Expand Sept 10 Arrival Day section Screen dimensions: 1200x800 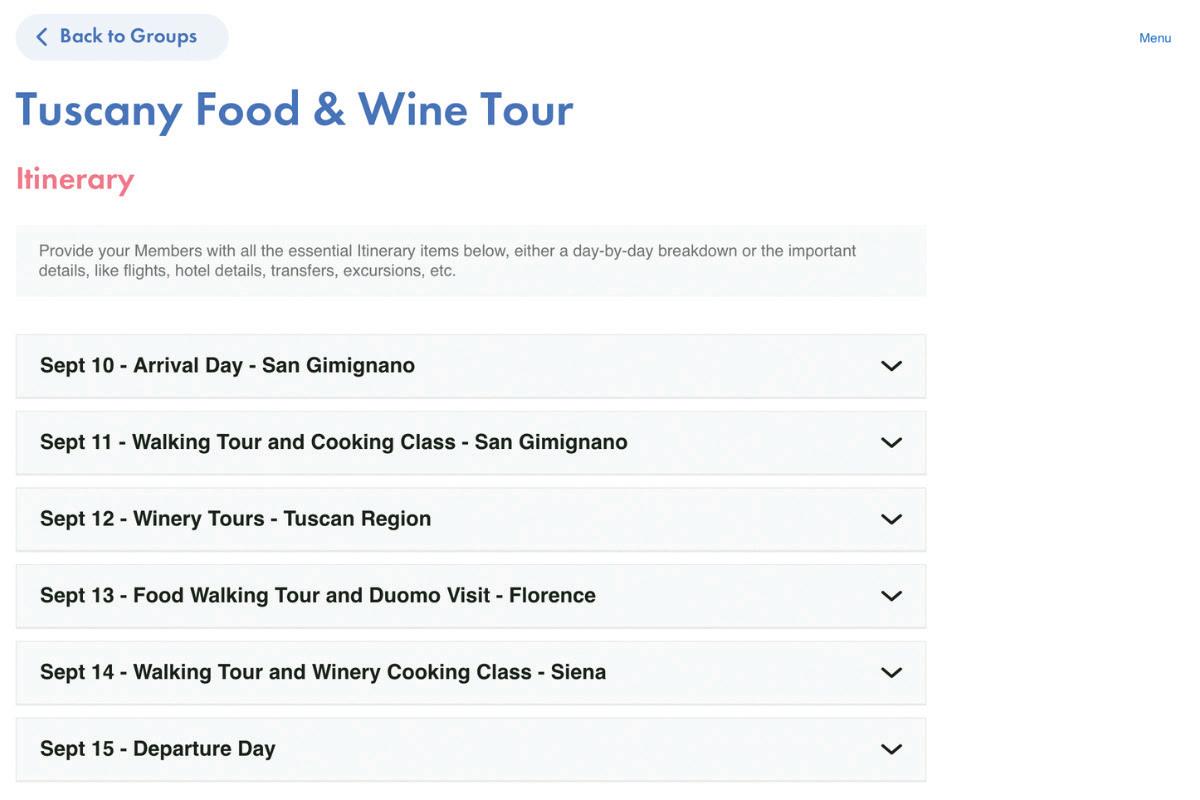(x=891, y=366)
